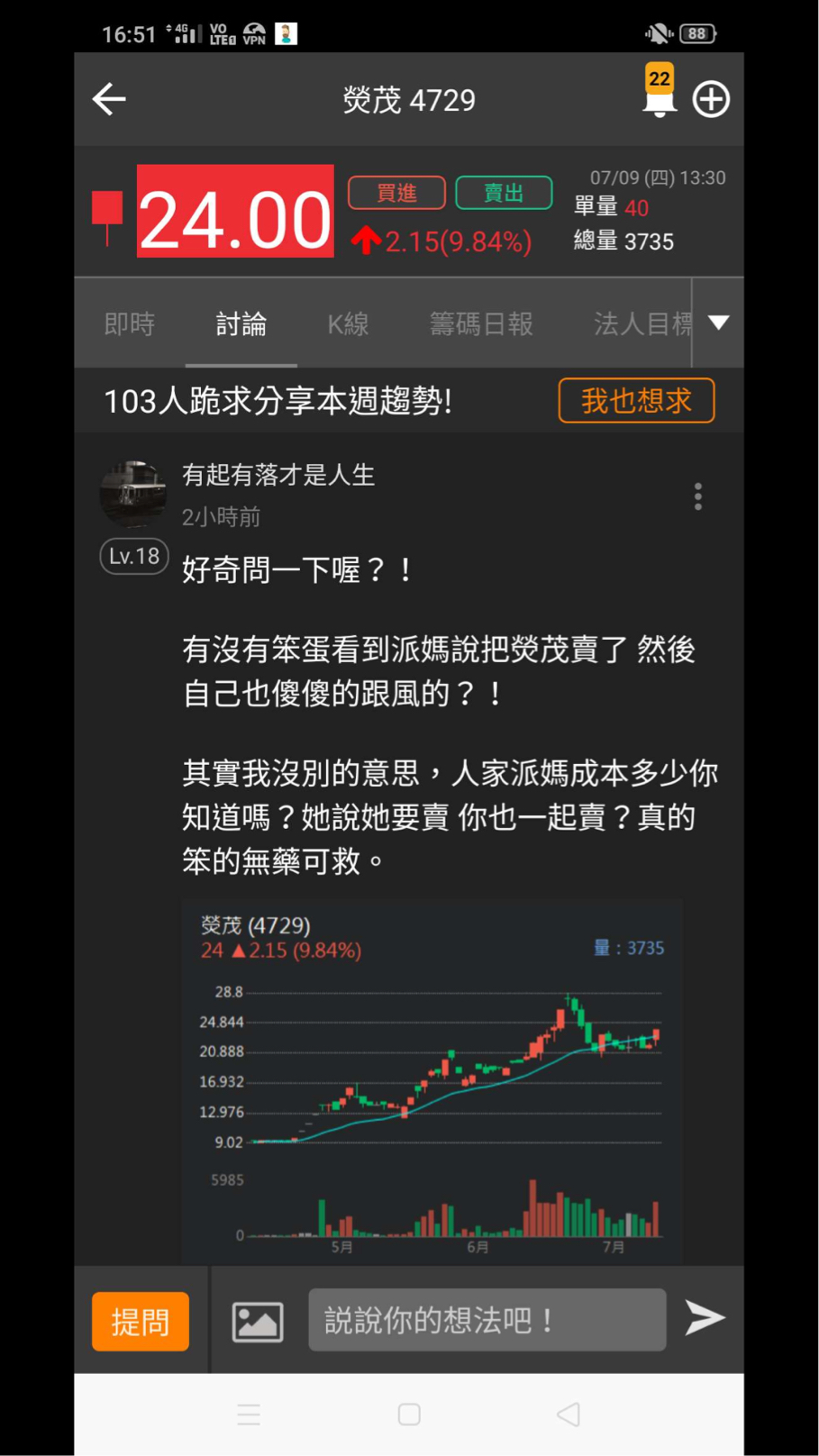Open the 熒茂 chart image in post
The image size is (819, 1456).
[432, 1081]
